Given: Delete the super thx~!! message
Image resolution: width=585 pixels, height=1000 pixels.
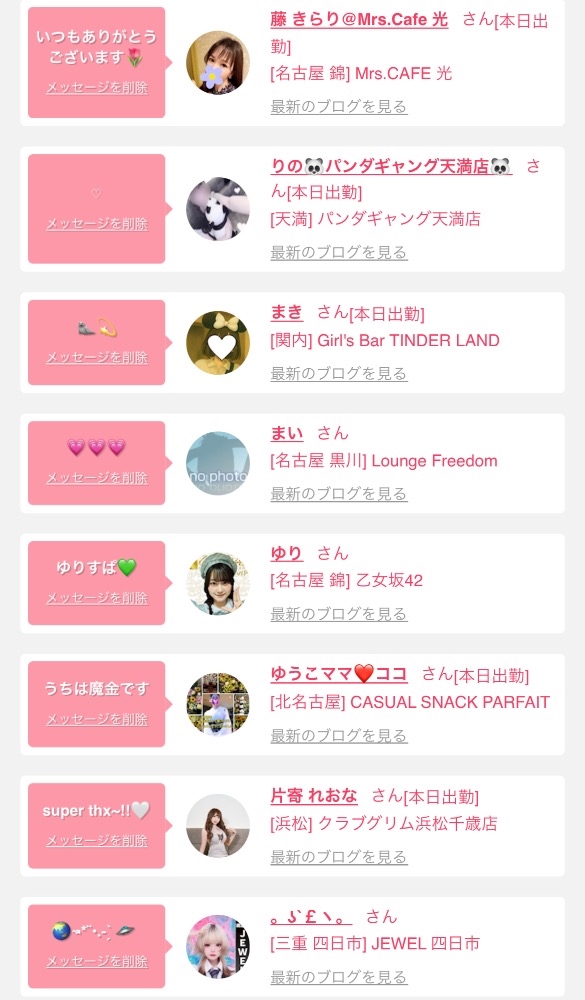Looking at the screenshot, I should tap(97, 841).
